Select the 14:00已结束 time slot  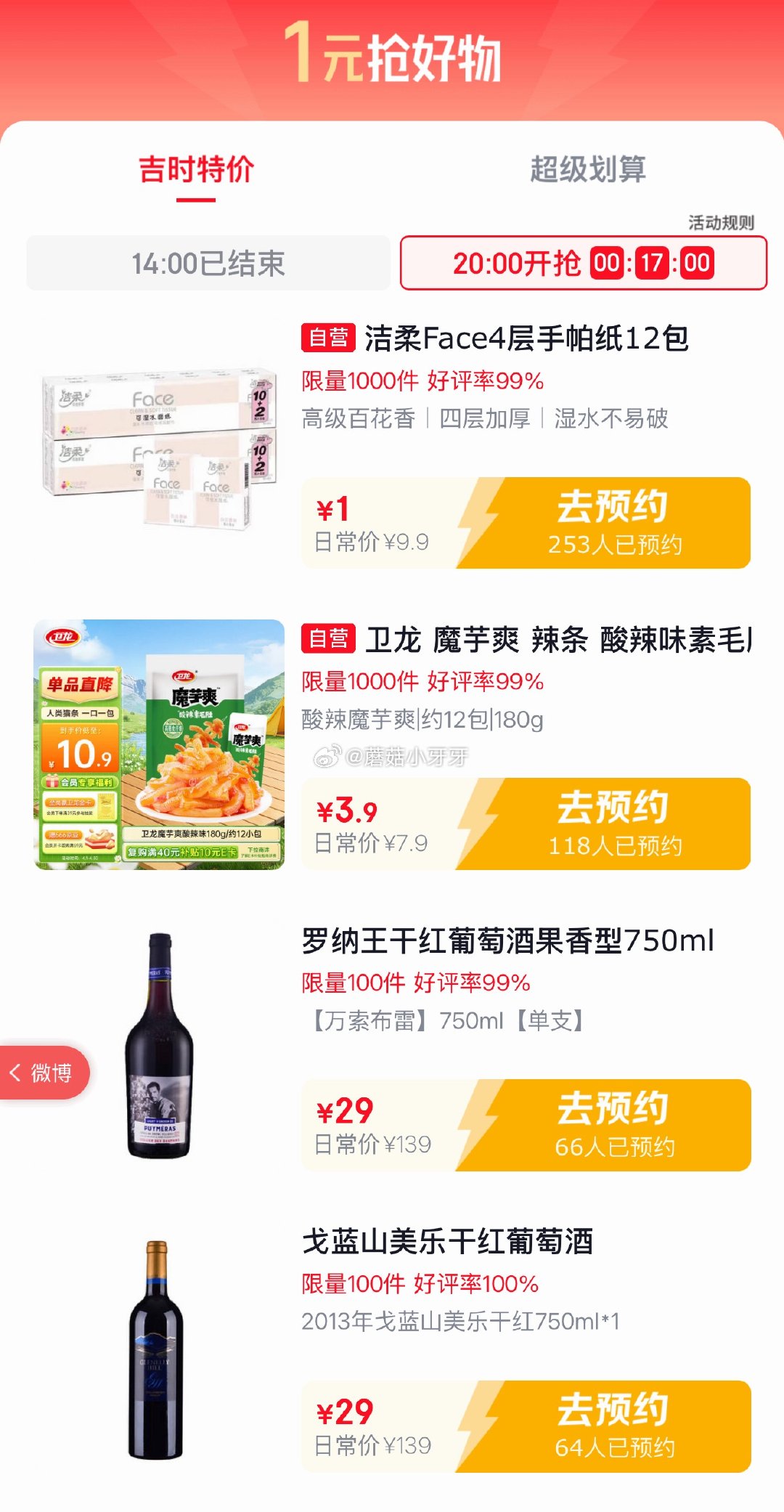point(208,263)
